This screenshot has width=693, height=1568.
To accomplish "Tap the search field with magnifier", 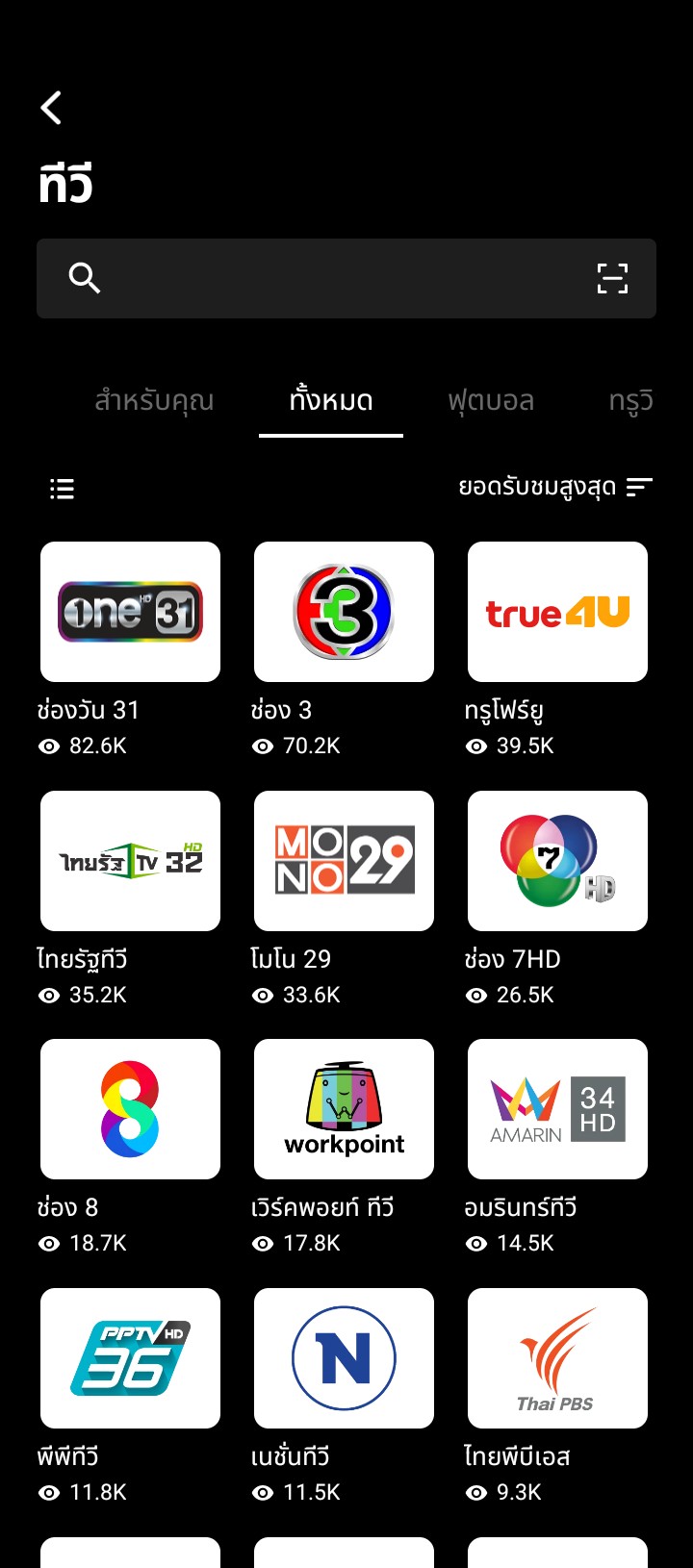I will coord(346,278).
